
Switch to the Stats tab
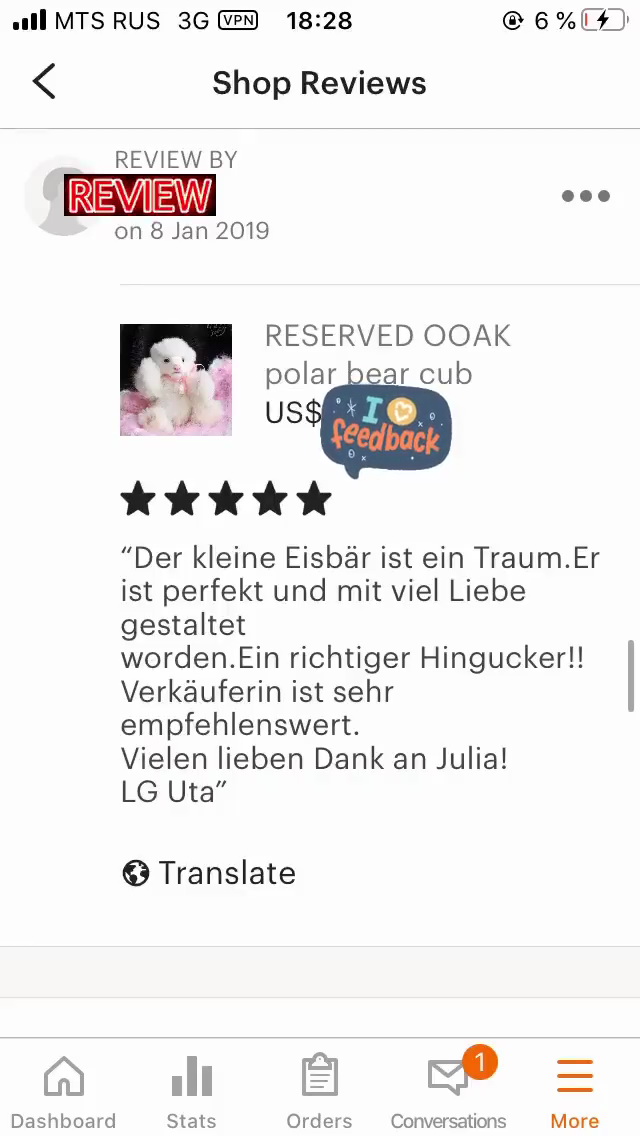pos(191,1092)
